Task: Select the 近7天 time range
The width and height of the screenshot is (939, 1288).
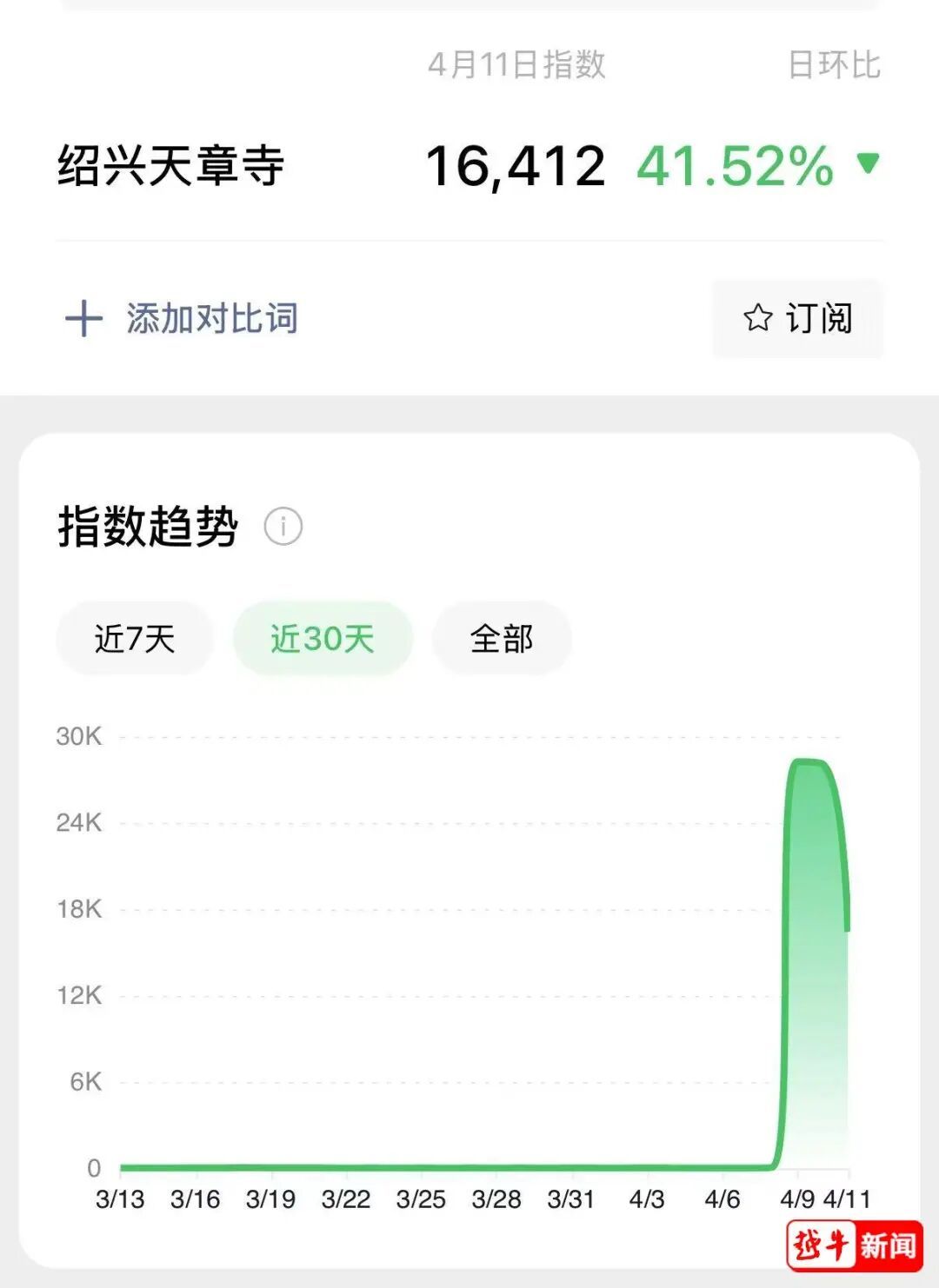Action: pyautogui.click(x=135, y=637)
